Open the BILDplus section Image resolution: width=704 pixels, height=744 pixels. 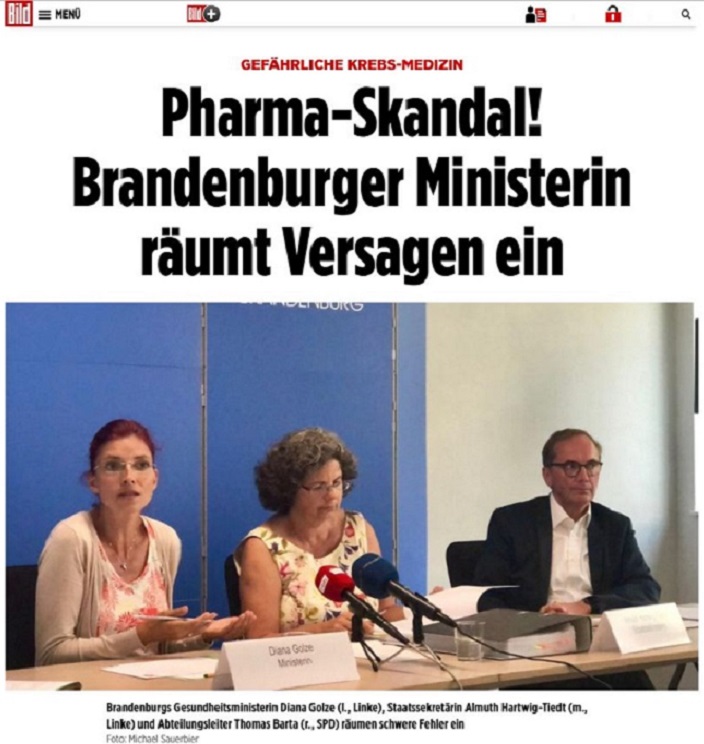point(203,14)
